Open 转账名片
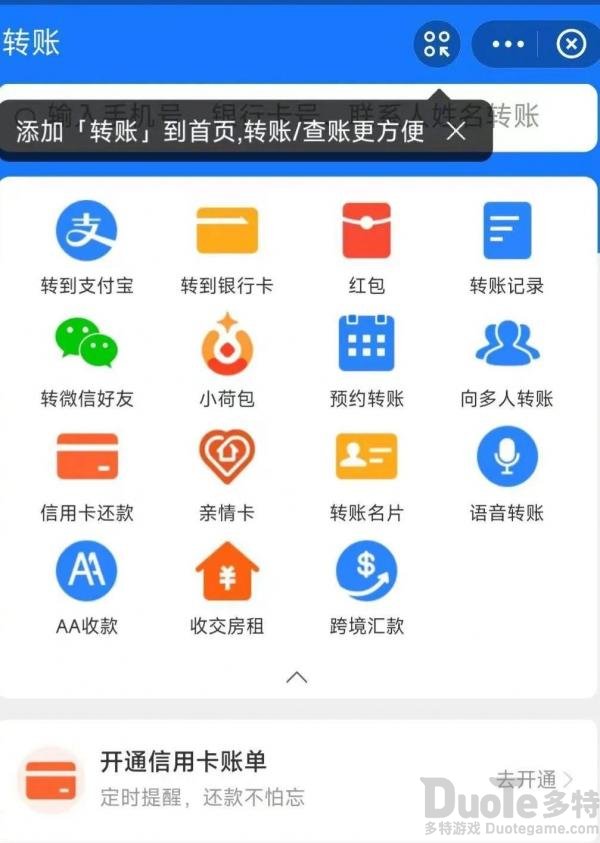600x843 pixels. tap(367, 475)
